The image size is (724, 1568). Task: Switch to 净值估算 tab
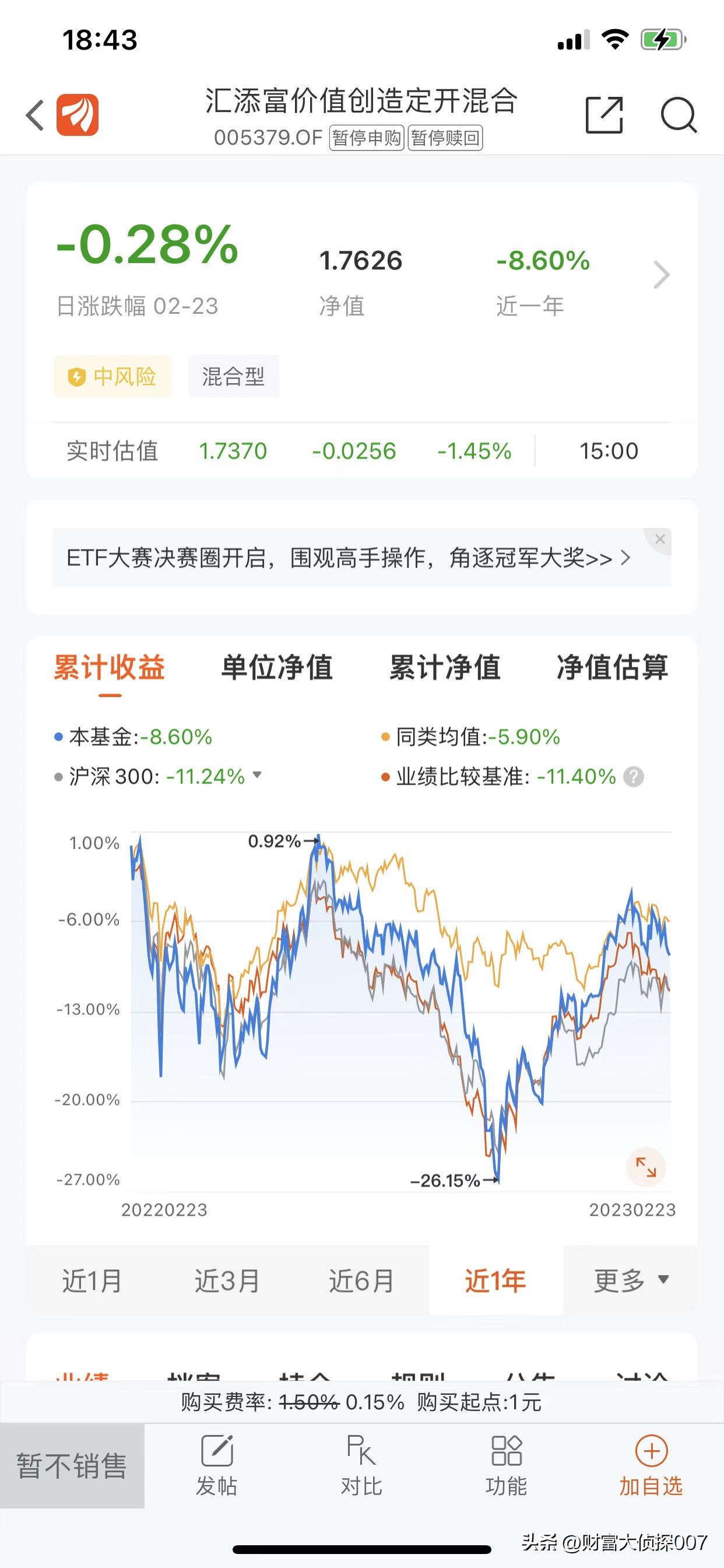[x=612, y=667]
